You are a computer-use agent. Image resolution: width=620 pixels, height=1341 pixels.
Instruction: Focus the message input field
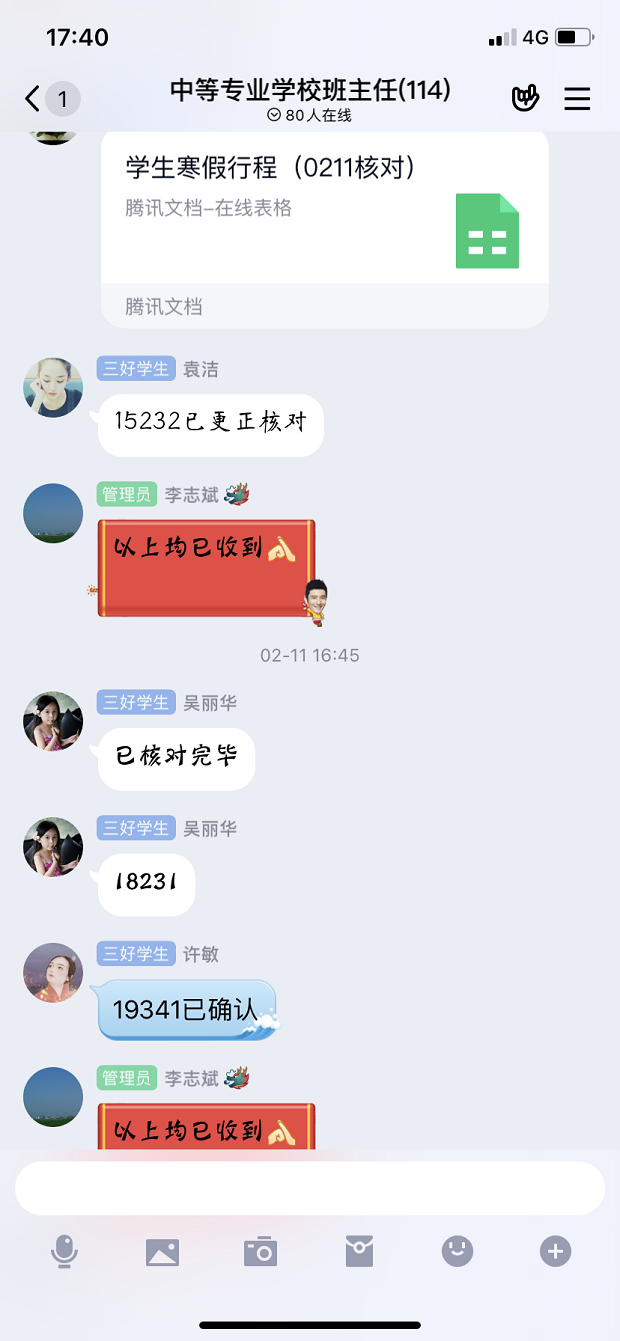[x=310, y=1188]
